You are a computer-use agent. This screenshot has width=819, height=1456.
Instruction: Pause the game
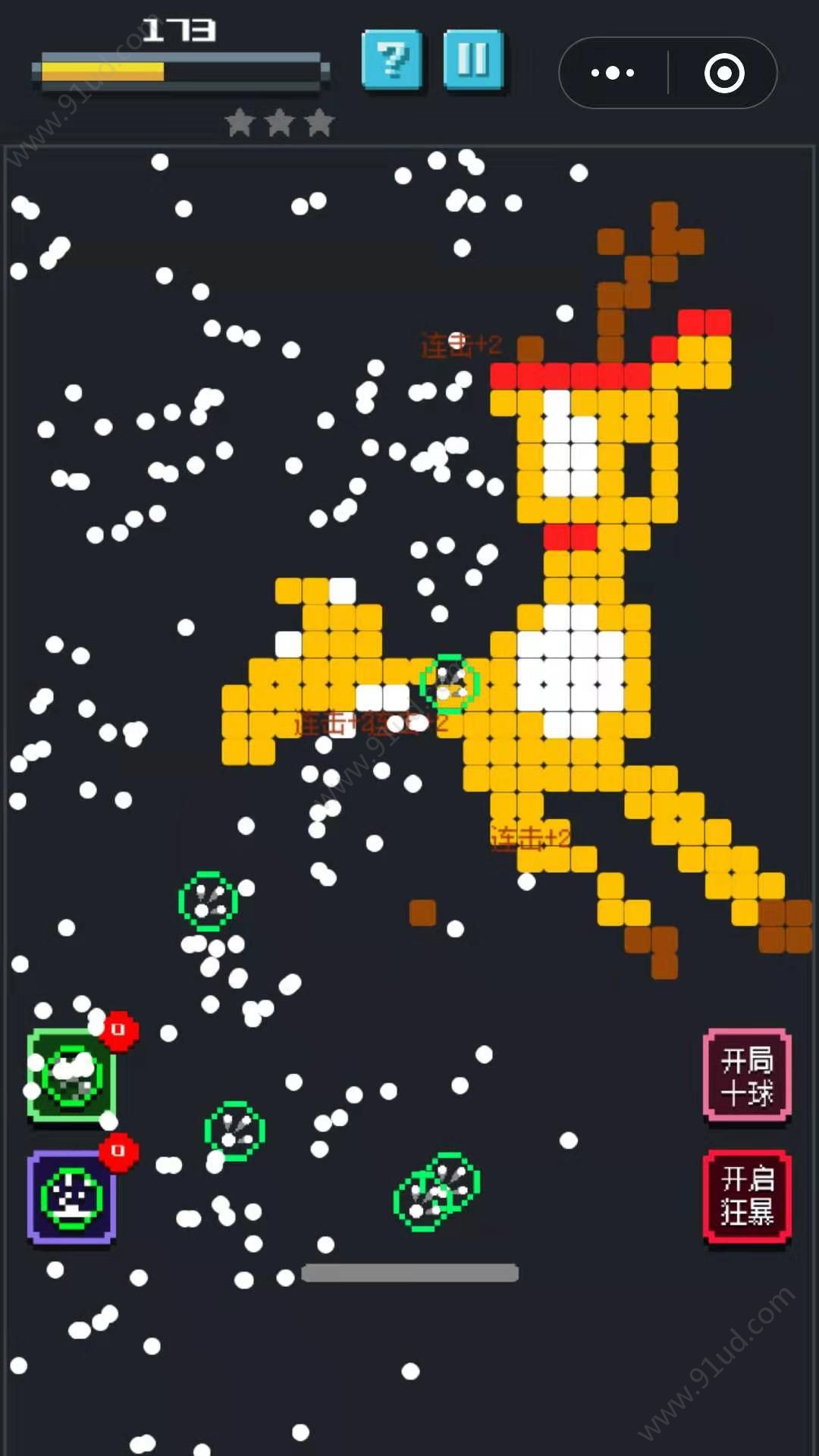click(473, 60)
